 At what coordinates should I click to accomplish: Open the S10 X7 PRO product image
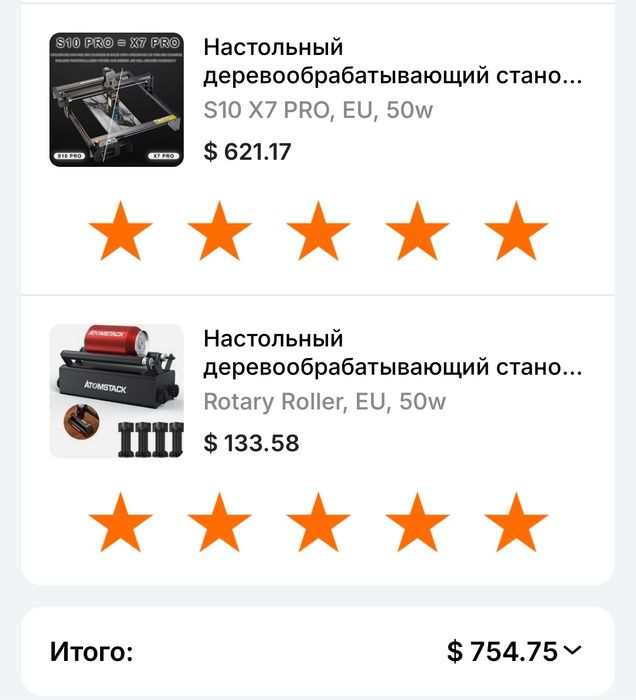117,100
